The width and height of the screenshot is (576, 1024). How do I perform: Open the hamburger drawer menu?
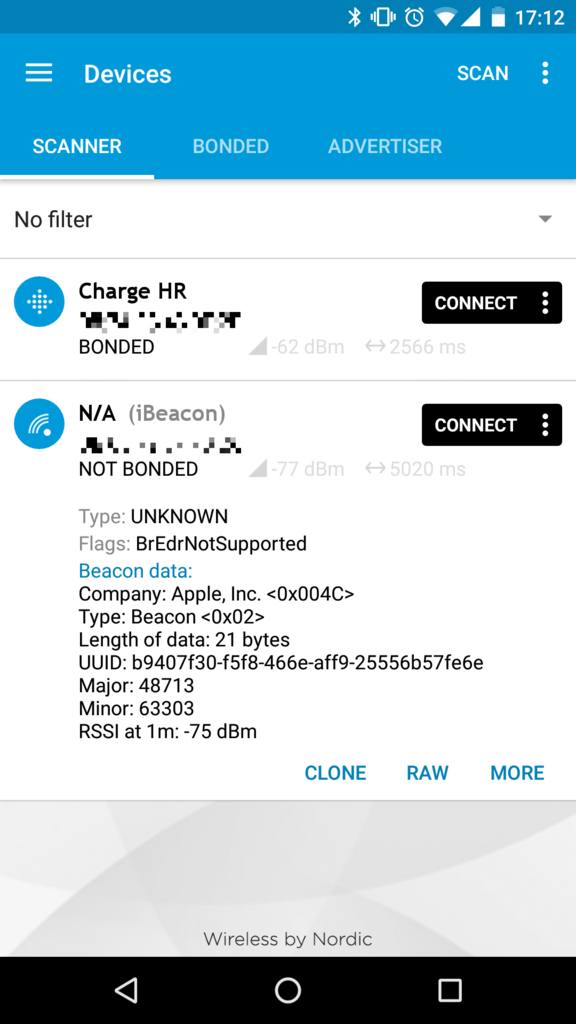tap(39, 73)
